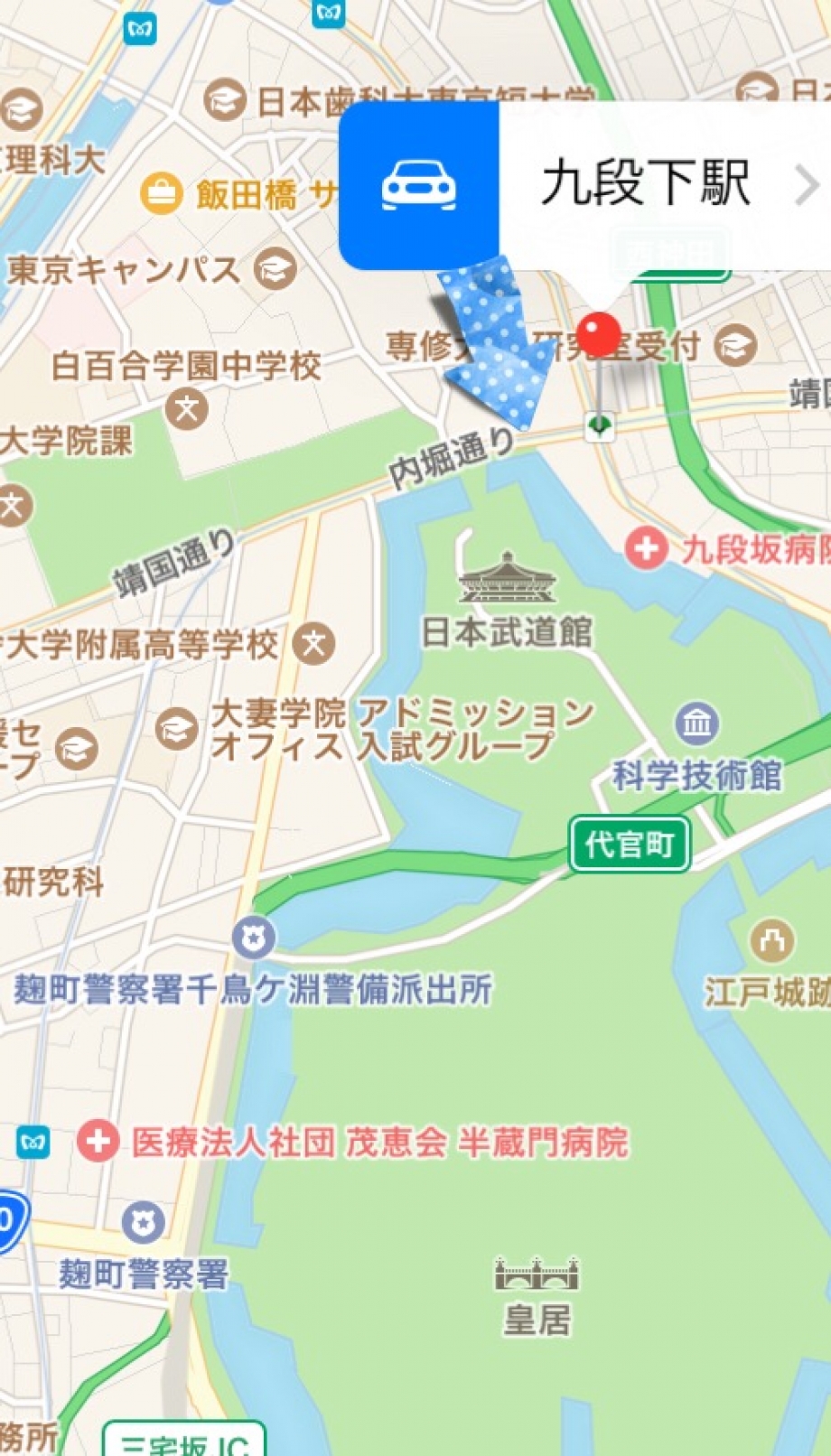
Task: Select 九段坂病院 hospital marker
Action: 647,548
